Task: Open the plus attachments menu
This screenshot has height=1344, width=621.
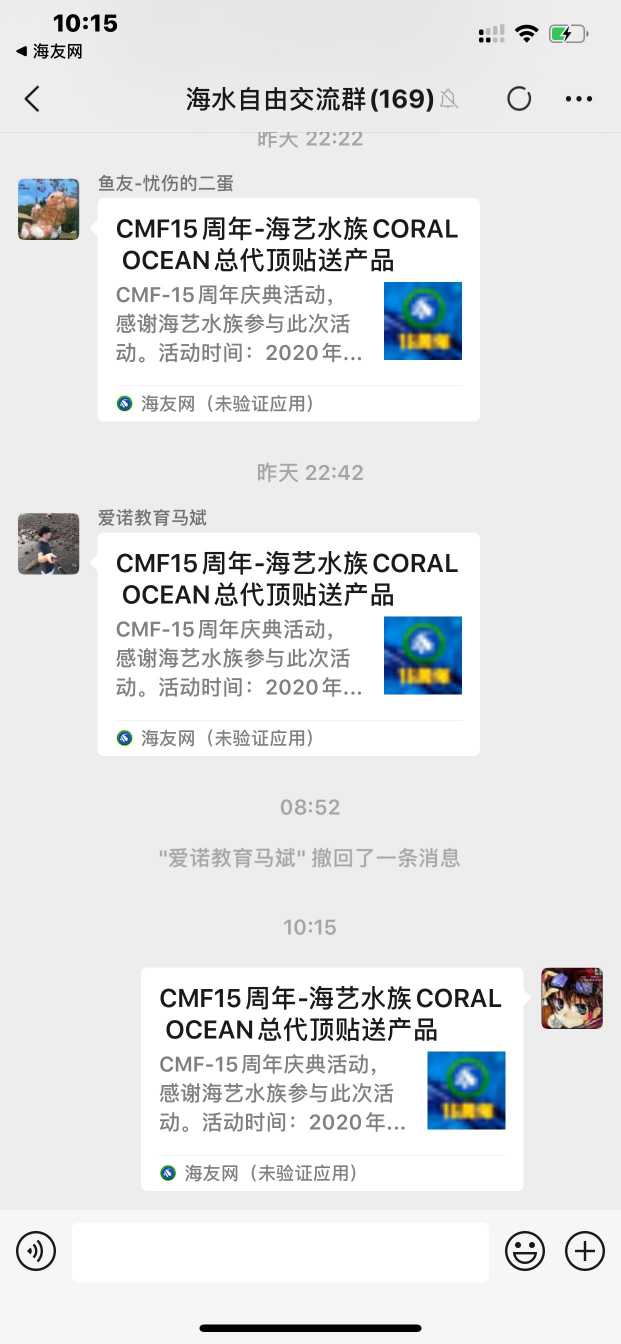Action: [585, 1251]
